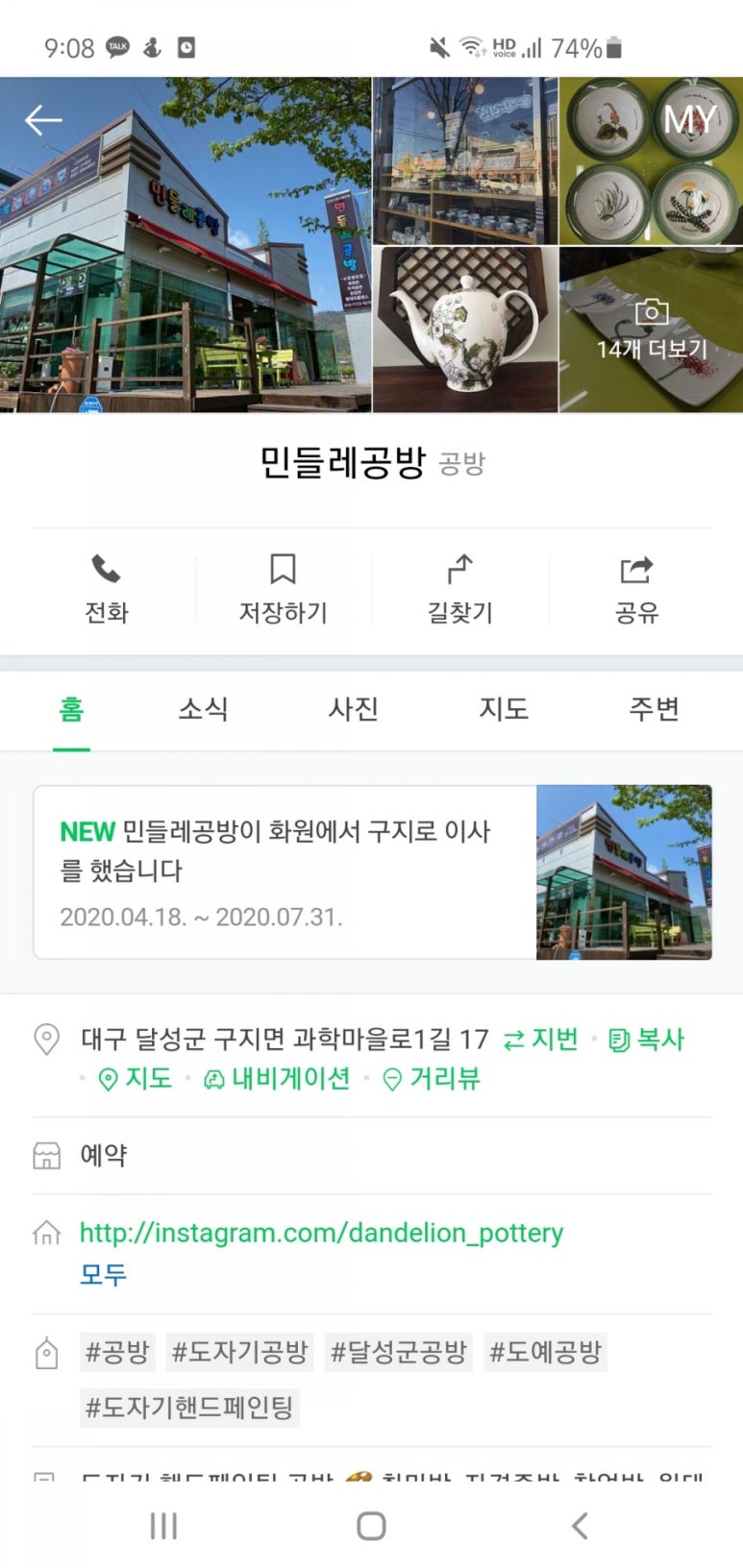Open 거리뷰 street view

pyautogui.click(x=432, y=1079)
